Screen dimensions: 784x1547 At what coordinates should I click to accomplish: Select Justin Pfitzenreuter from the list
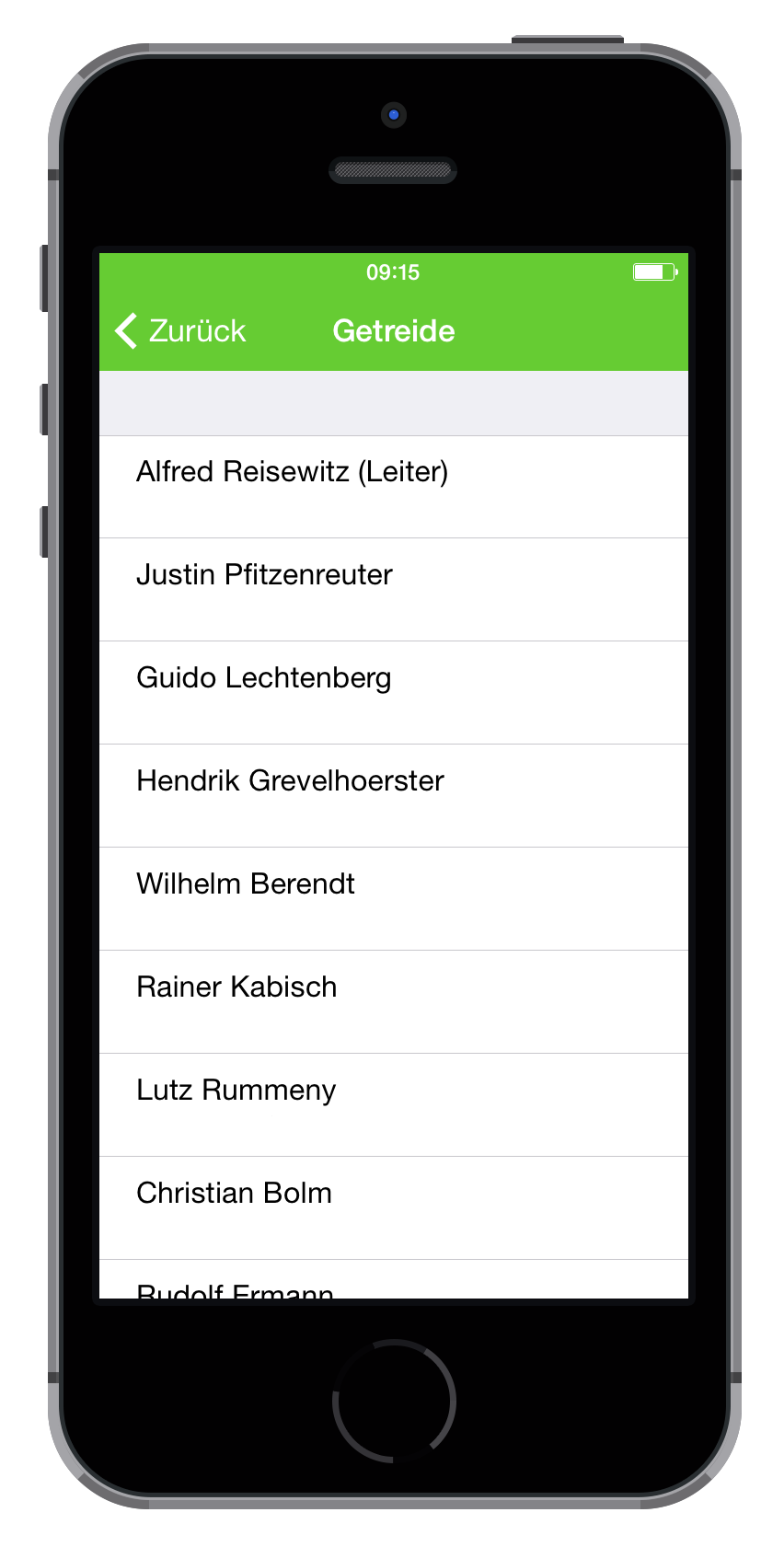[x=394, y=590]
